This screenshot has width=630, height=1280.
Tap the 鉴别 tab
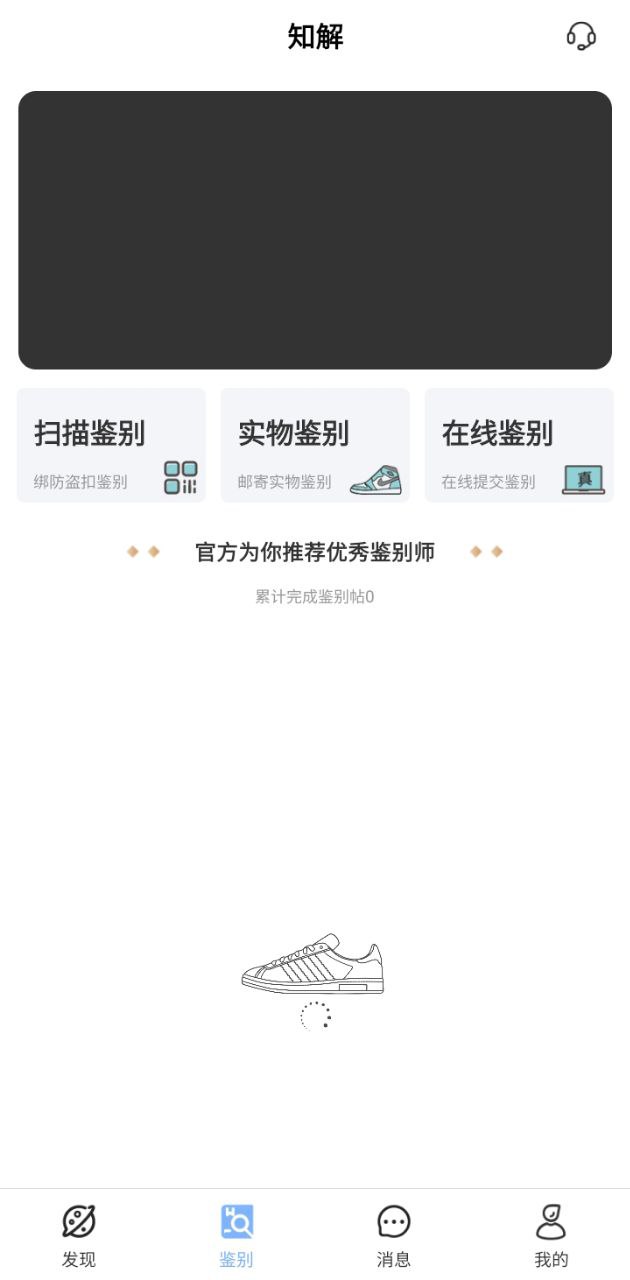(x=237, y=1236)
